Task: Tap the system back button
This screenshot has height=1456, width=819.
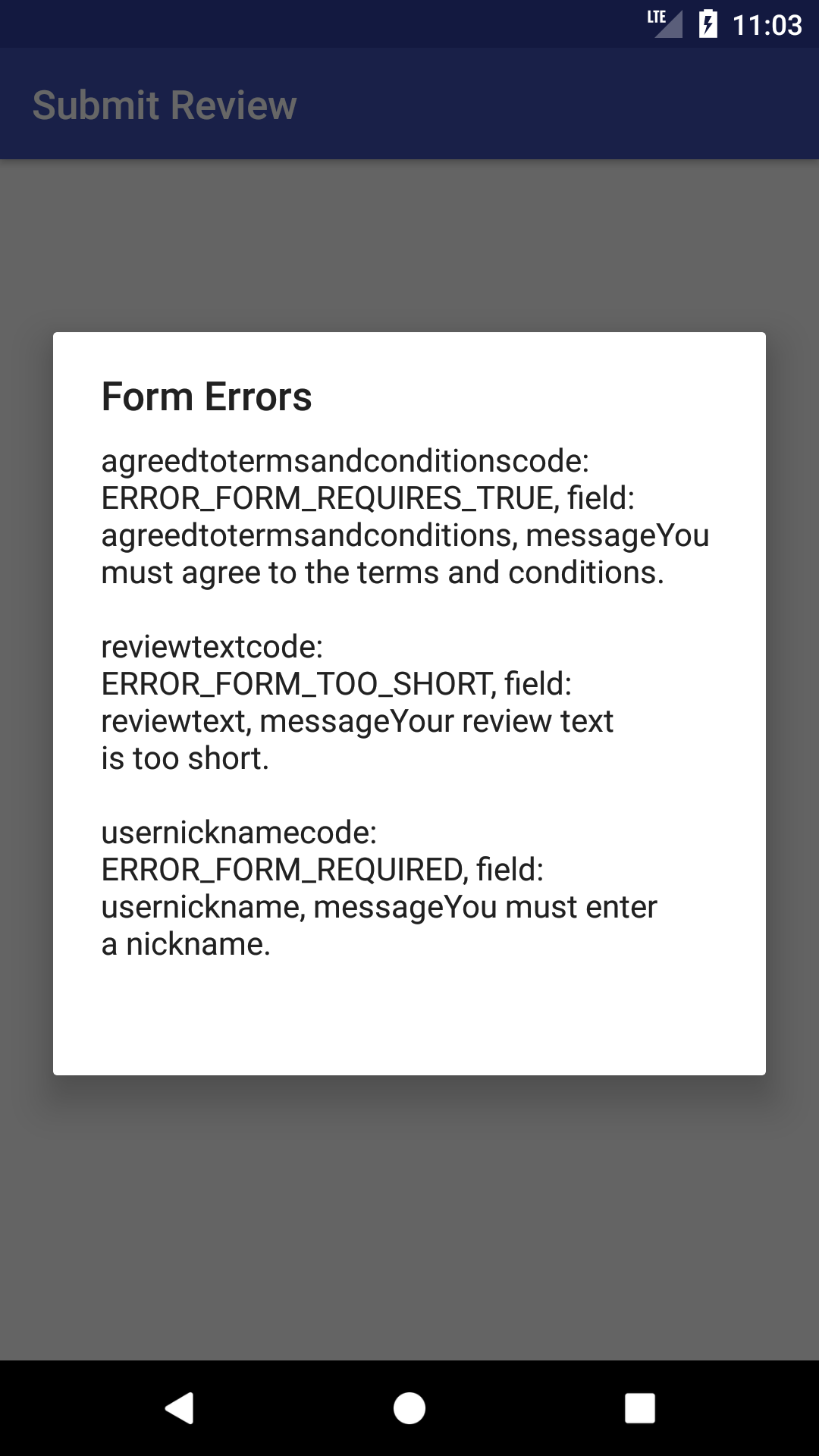Action: [180, 1408]
